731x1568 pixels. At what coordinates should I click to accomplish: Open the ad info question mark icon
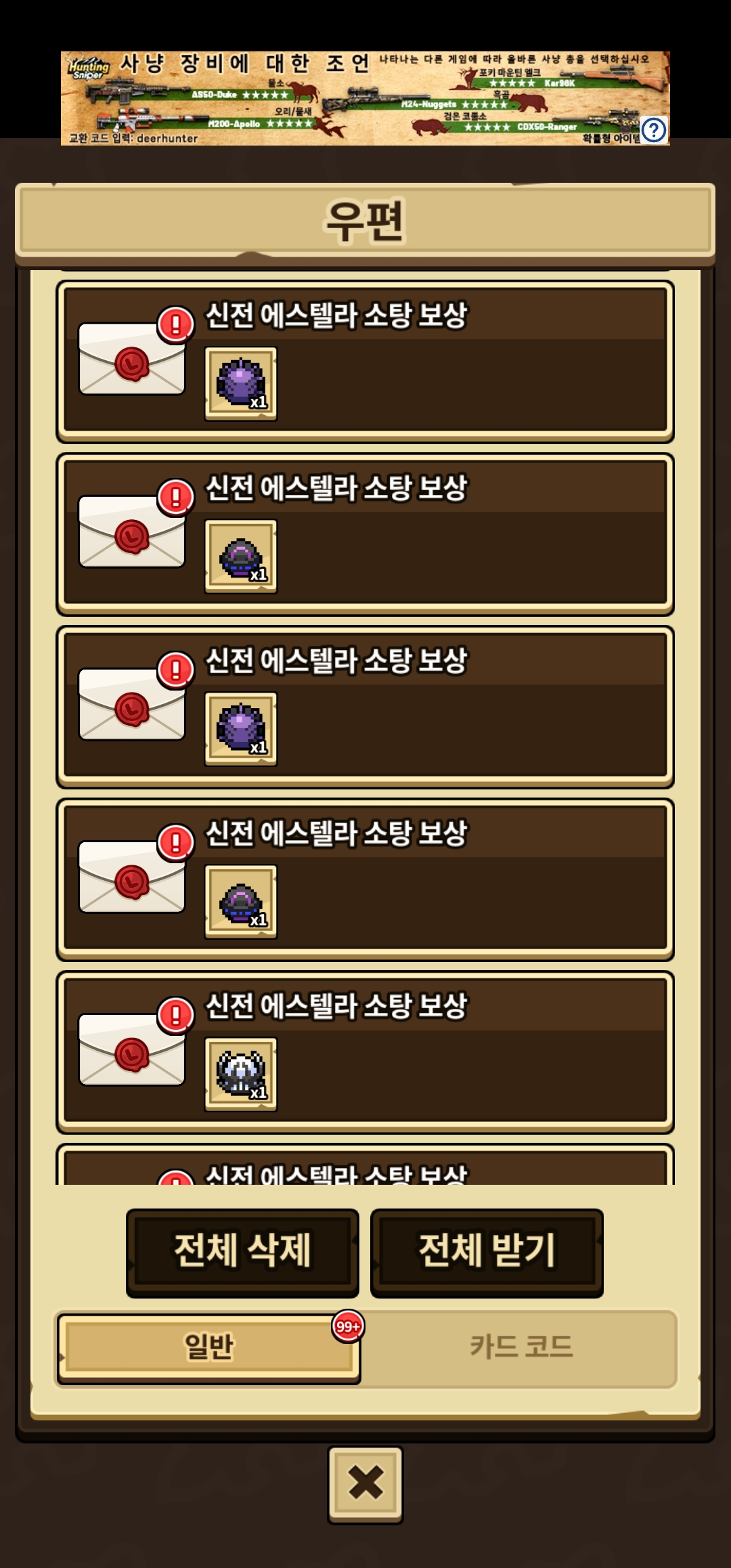coord(654,130)
